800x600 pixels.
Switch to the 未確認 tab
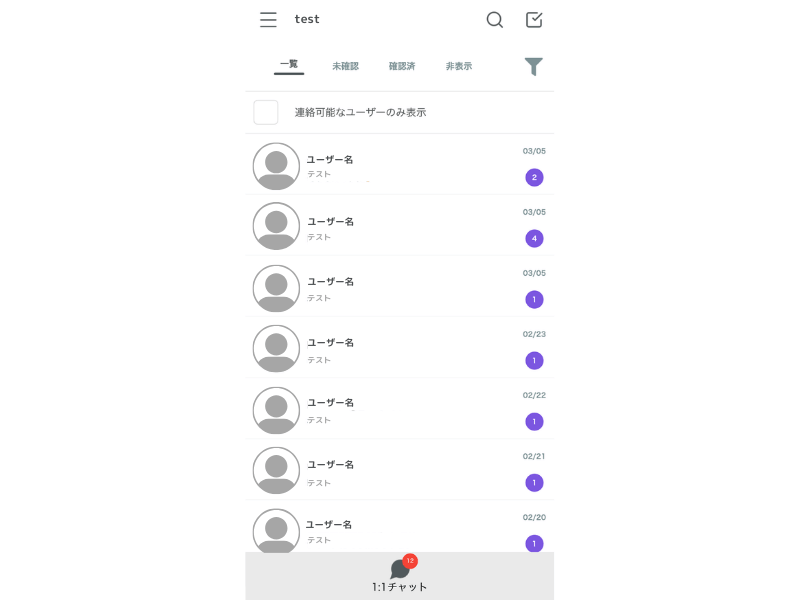(345, 66)
